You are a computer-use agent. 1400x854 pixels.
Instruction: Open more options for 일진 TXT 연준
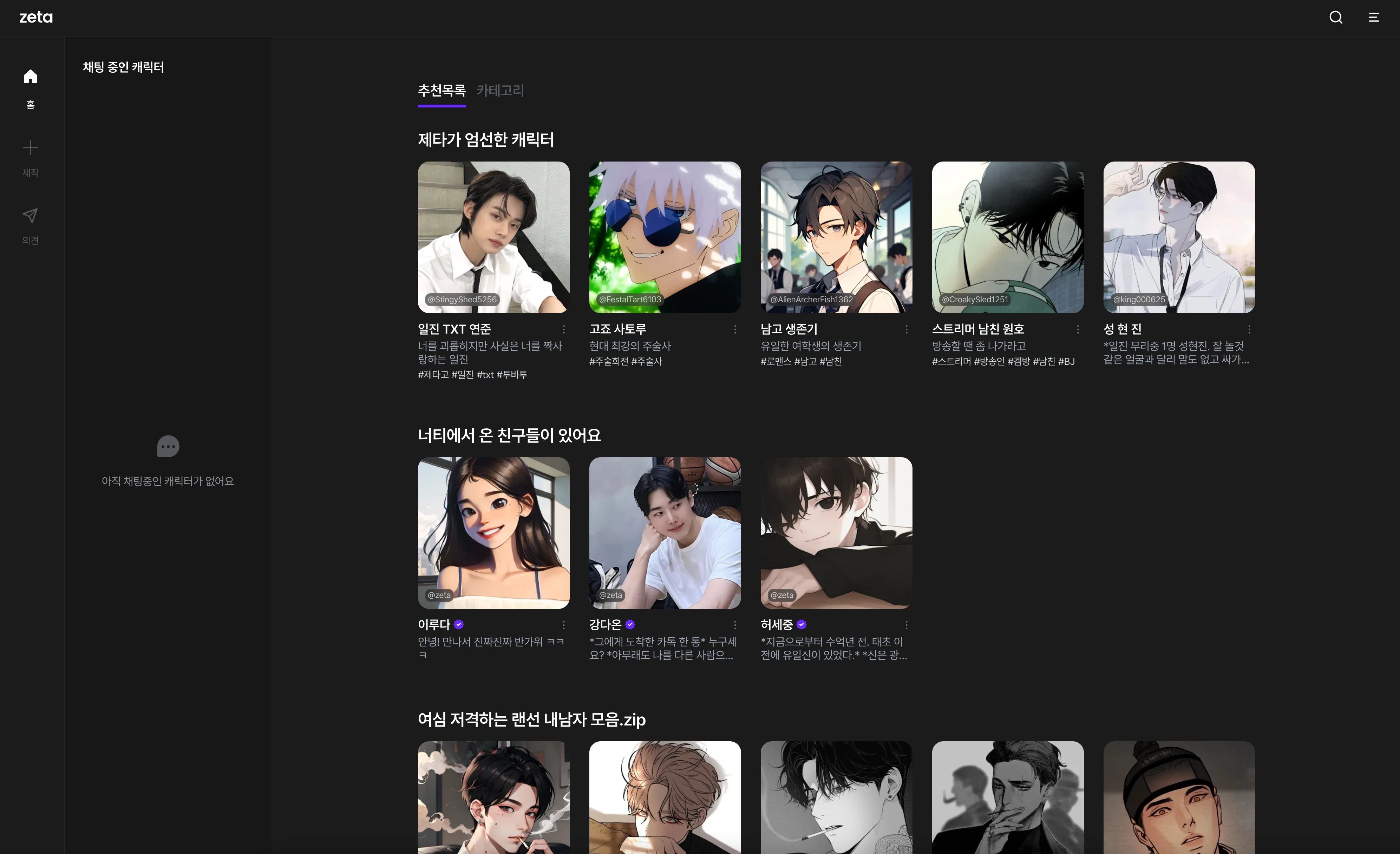564,329
